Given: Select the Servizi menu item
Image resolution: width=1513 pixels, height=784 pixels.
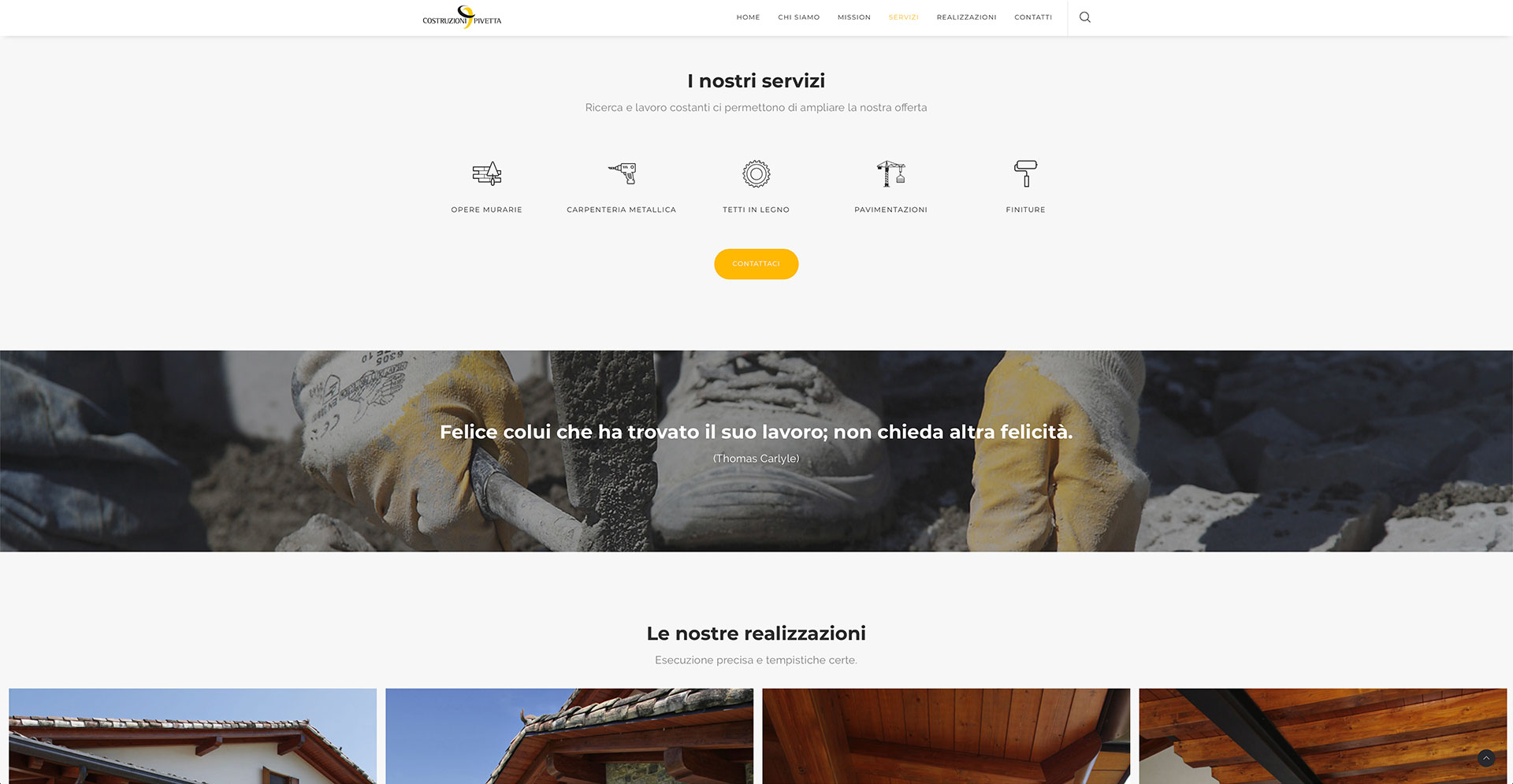Looking at the screenshot, I should point(903,17).
